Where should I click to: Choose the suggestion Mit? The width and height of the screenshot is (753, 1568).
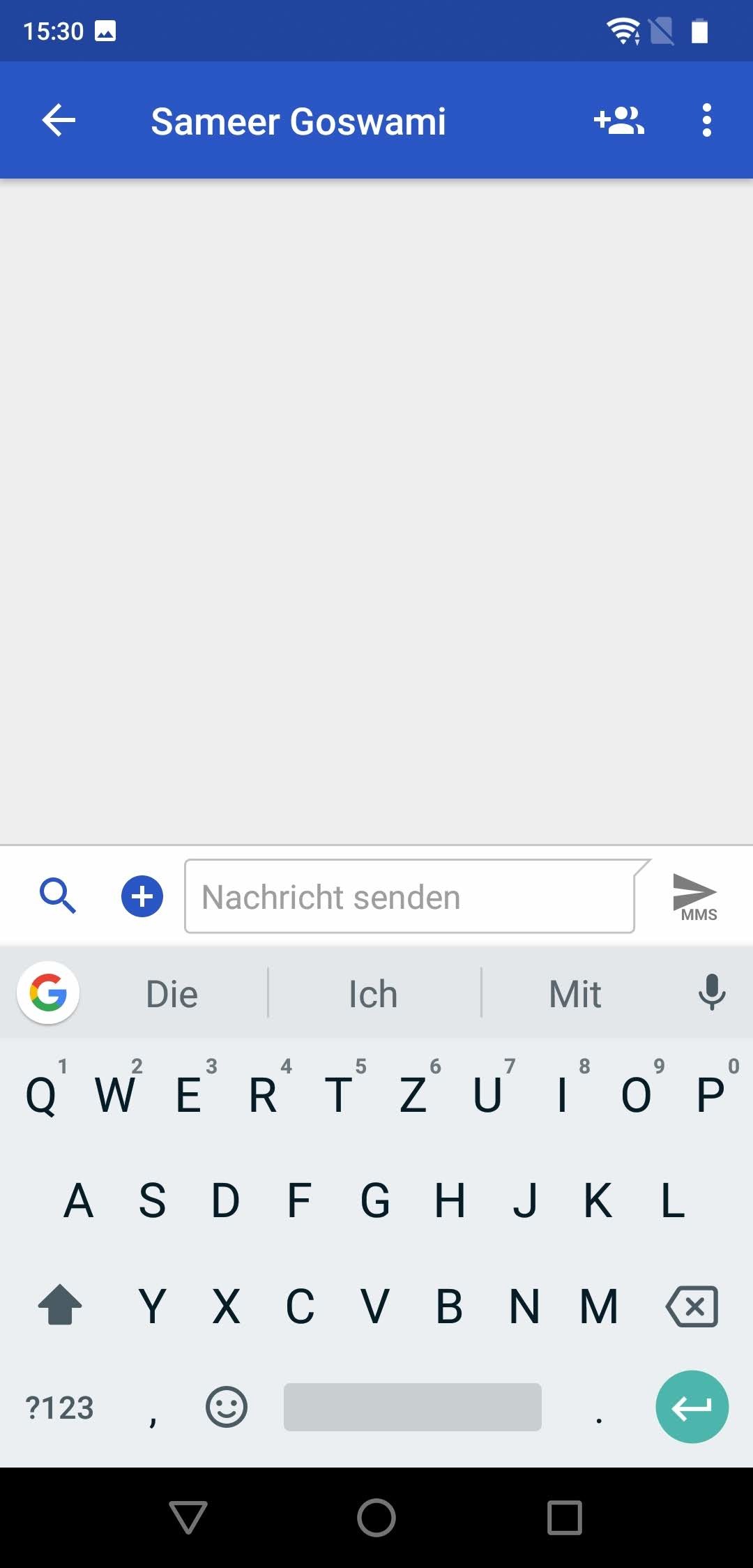click(x=575, y=993)
